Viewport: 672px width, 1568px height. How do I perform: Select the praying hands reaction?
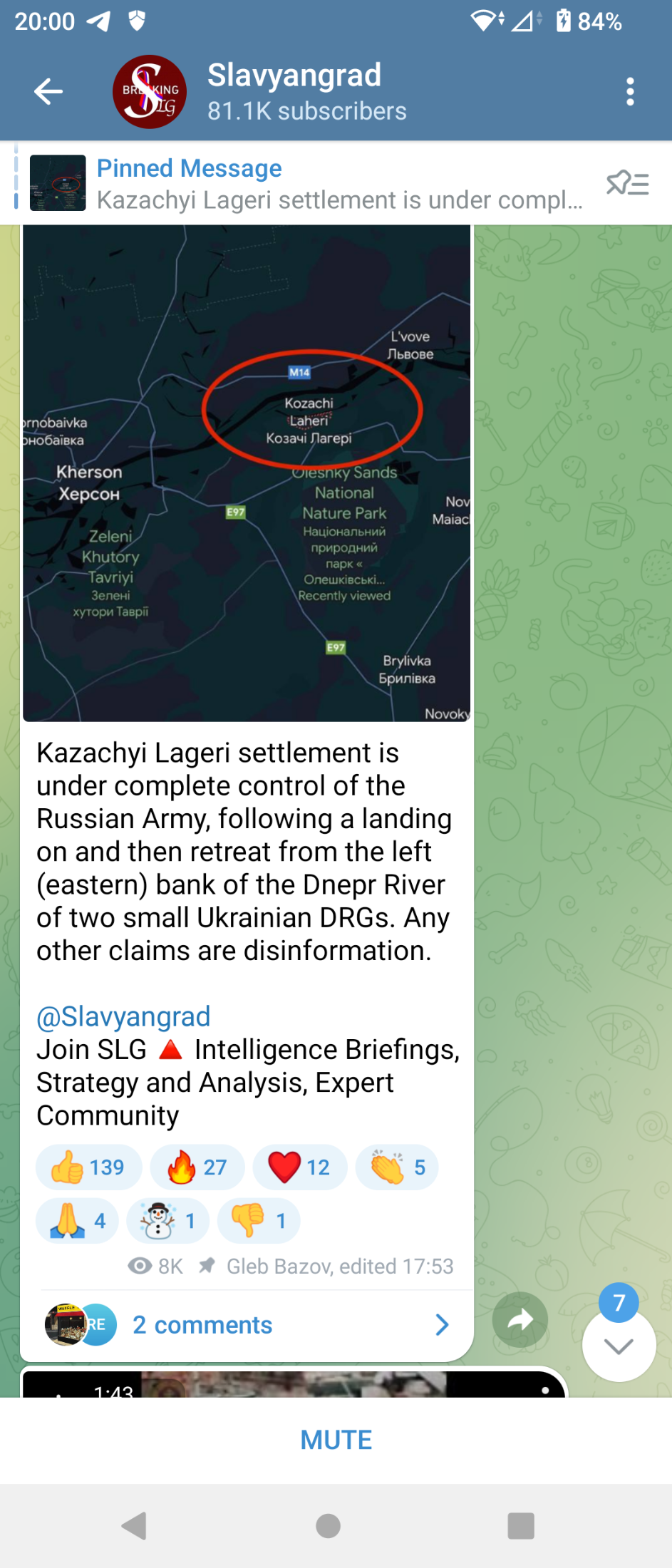point(77,1221)
